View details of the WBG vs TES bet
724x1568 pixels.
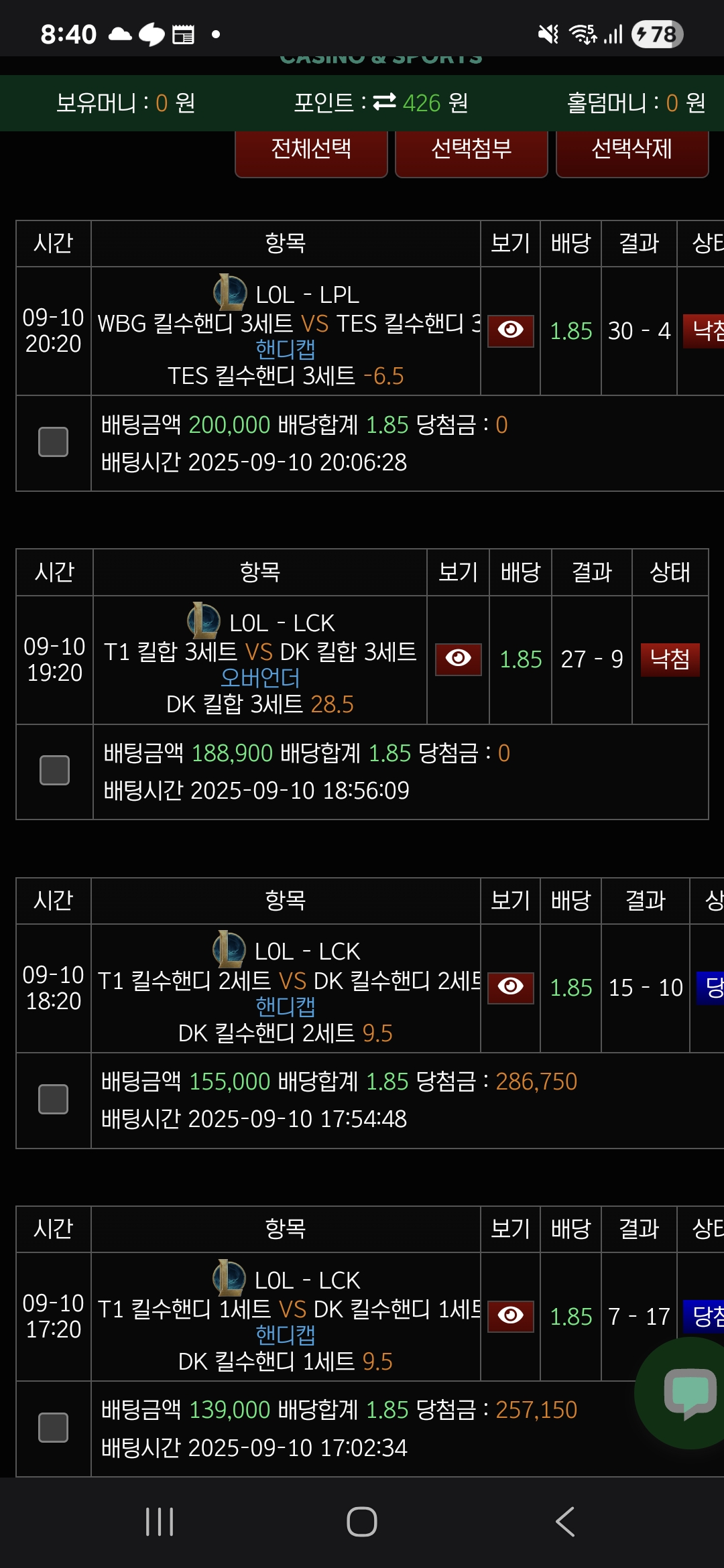coord(510,330)
